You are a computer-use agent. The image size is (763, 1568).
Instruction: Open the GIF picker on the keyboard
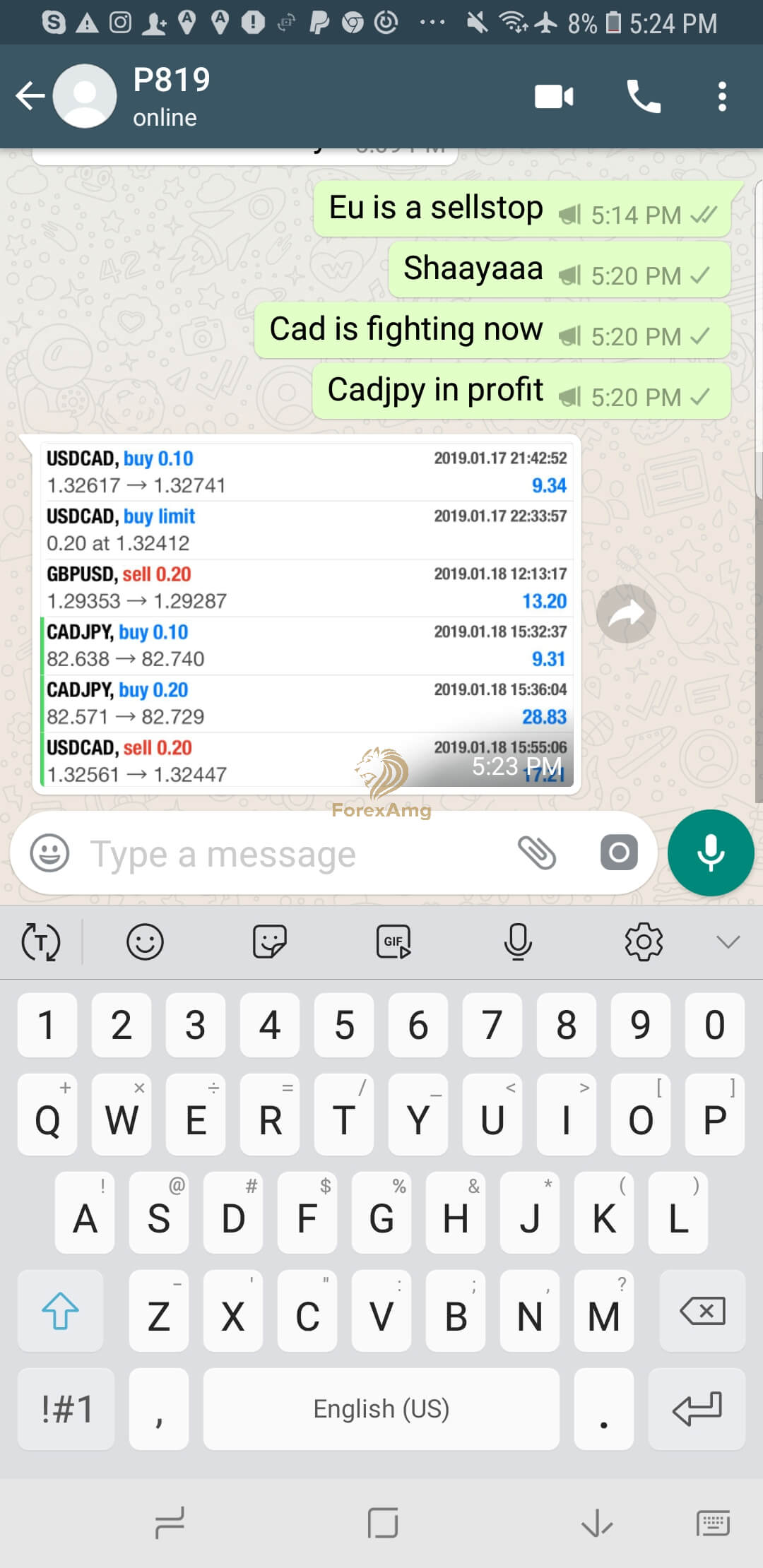393,942
